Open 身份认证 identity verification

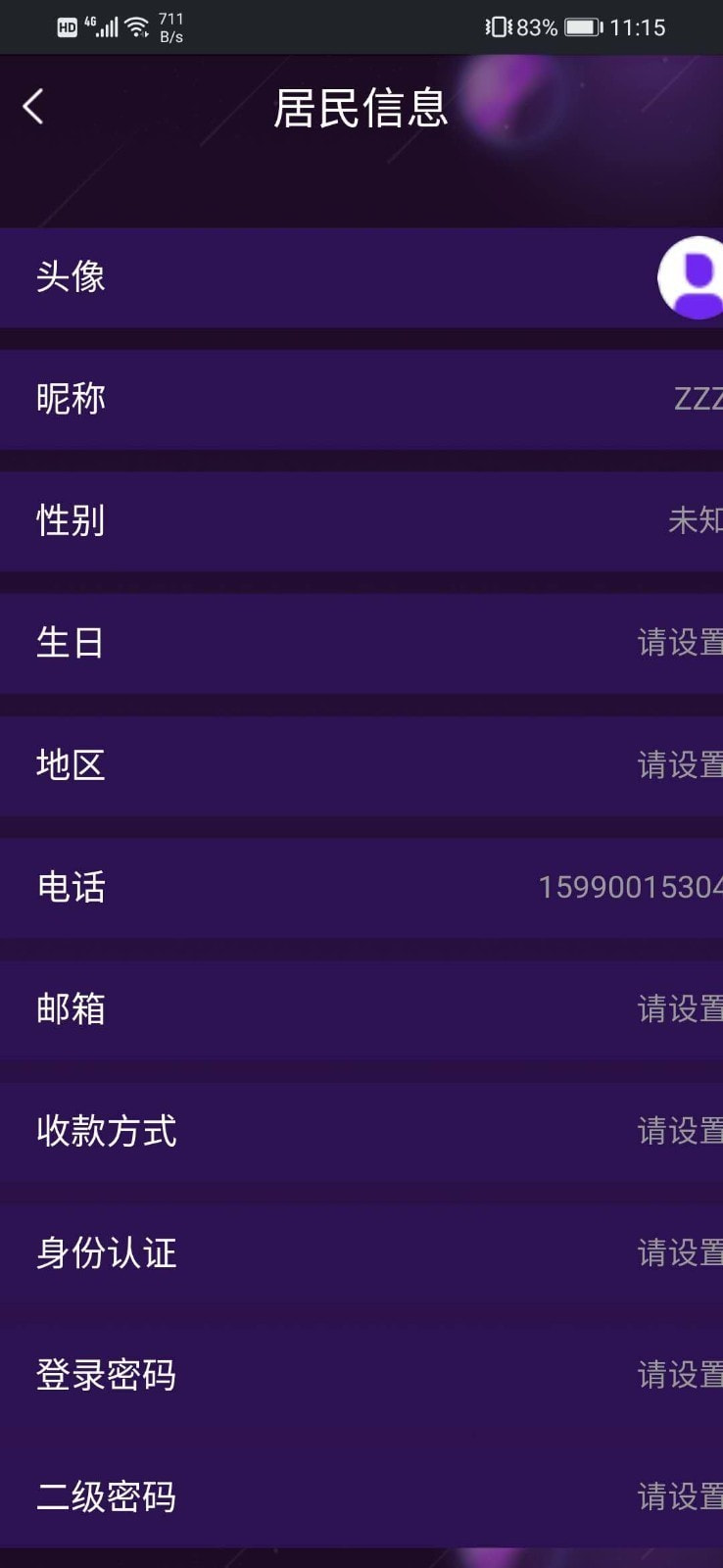(361, 1253)
